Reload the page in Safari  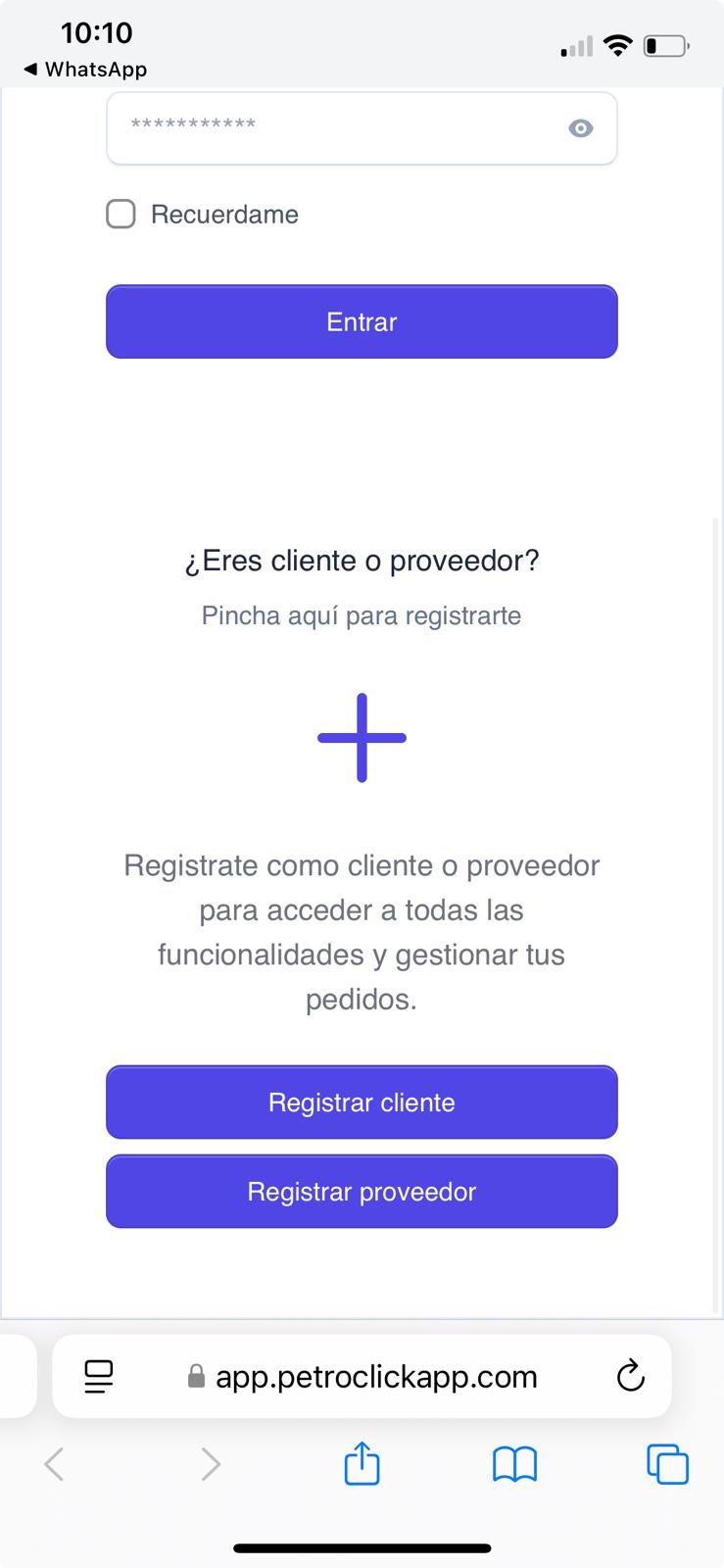pyautogui.click(x=630, y=1377)
